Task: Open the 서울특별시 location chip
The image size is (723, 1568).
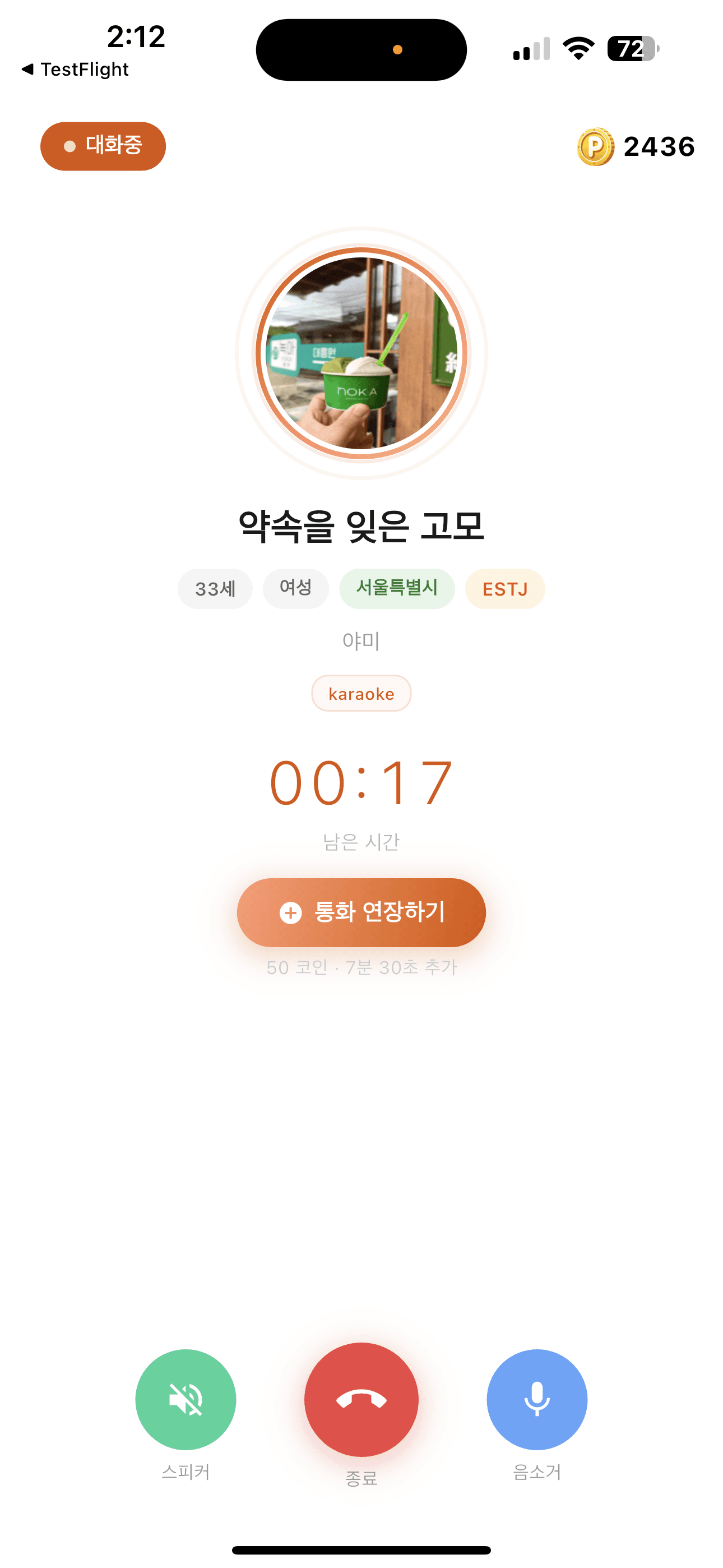Action: tap(396, 588)
